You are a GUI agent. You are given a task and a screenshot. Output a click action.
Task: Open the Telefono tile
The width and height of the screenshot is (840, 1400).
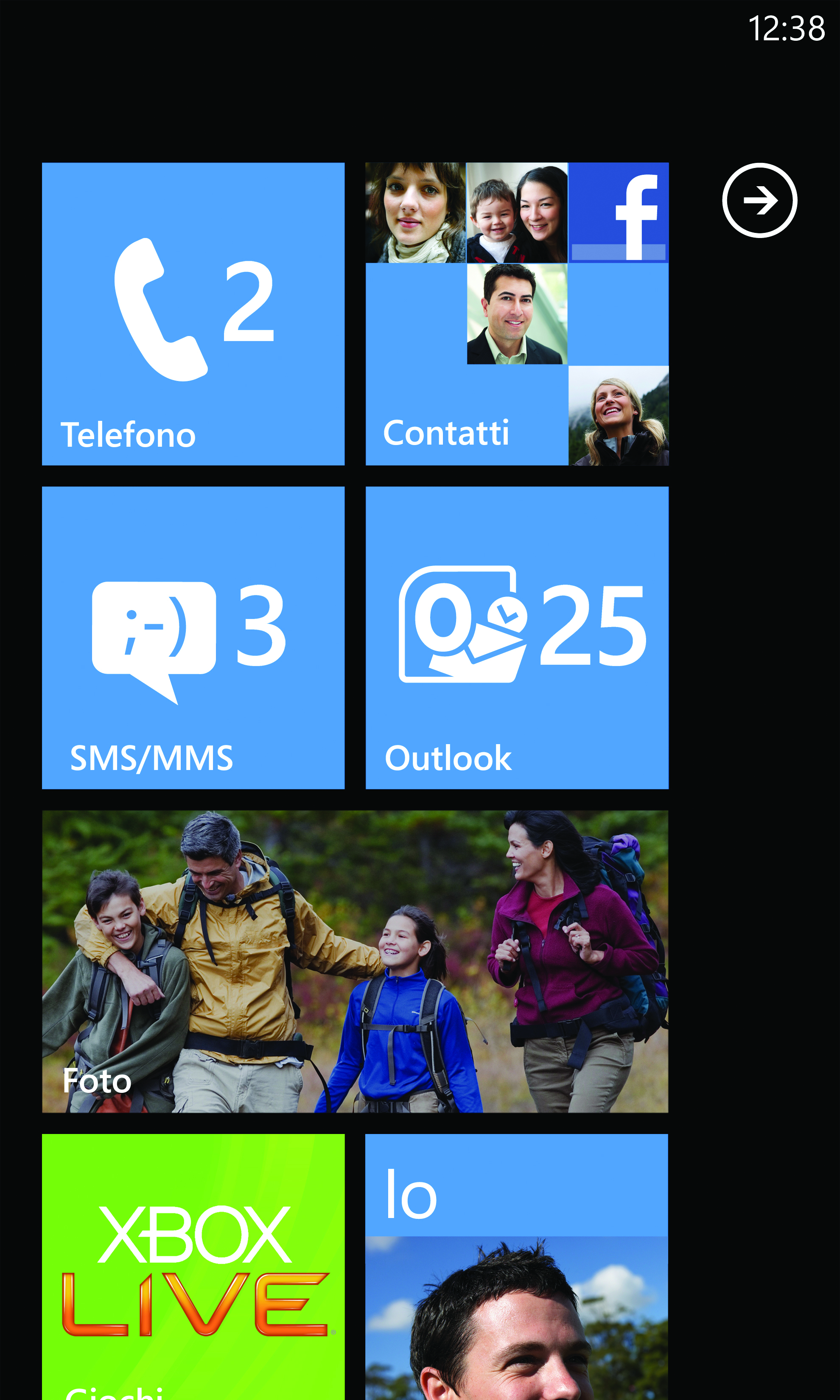click(x=193, y=314)
